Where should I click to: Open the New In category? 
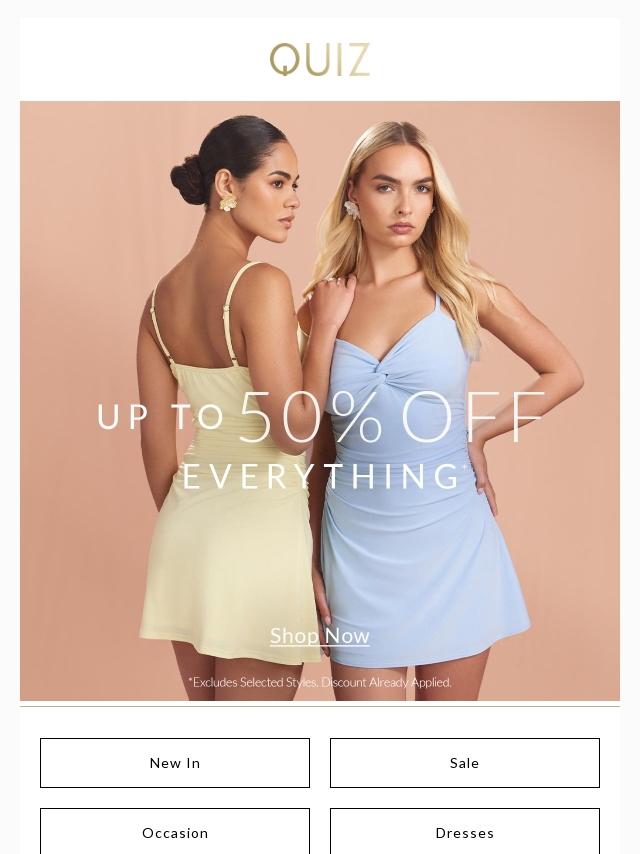tap(175, 763)
